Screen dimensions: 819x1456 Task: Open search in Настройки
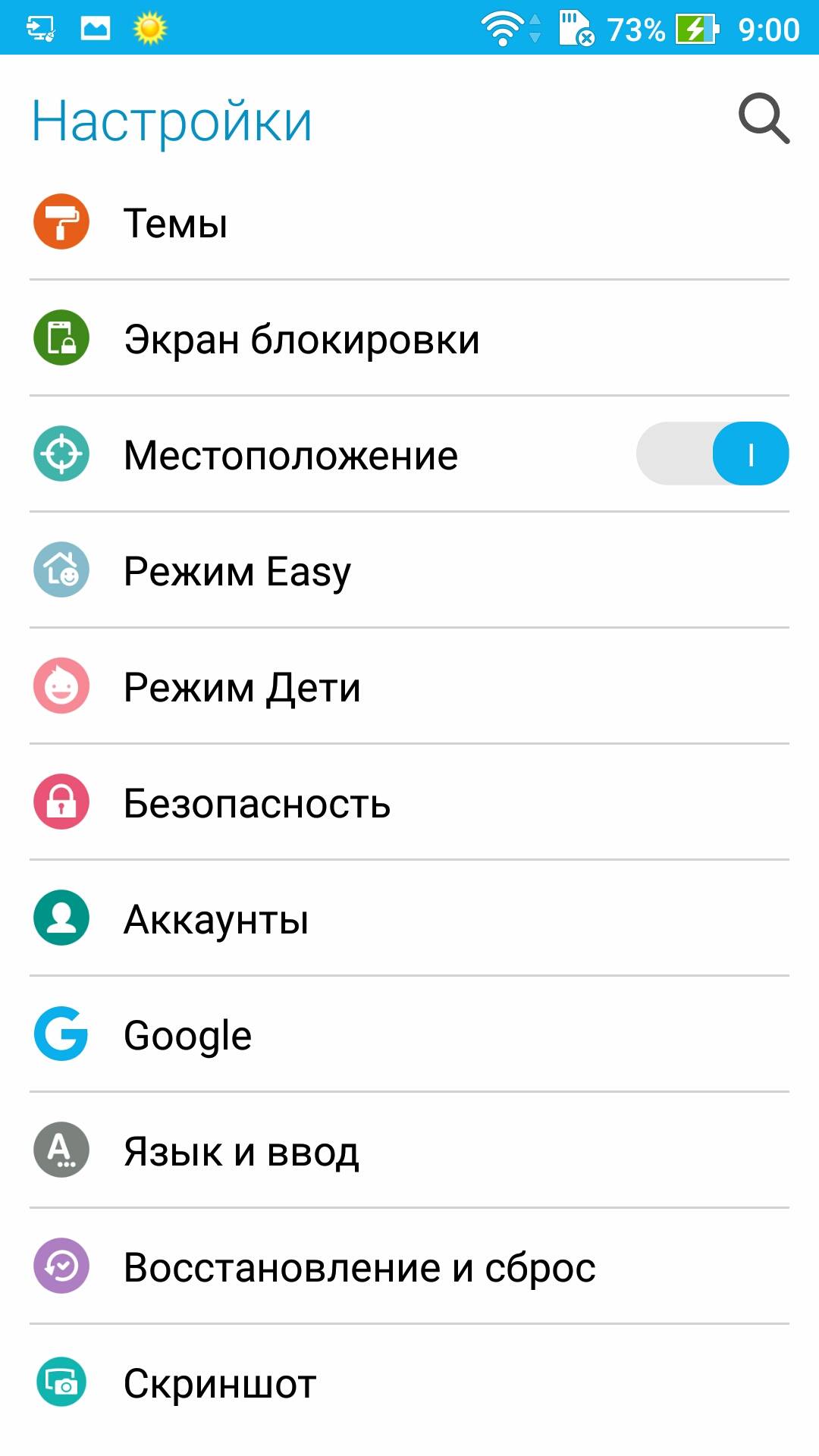click(x=764, y=119)
